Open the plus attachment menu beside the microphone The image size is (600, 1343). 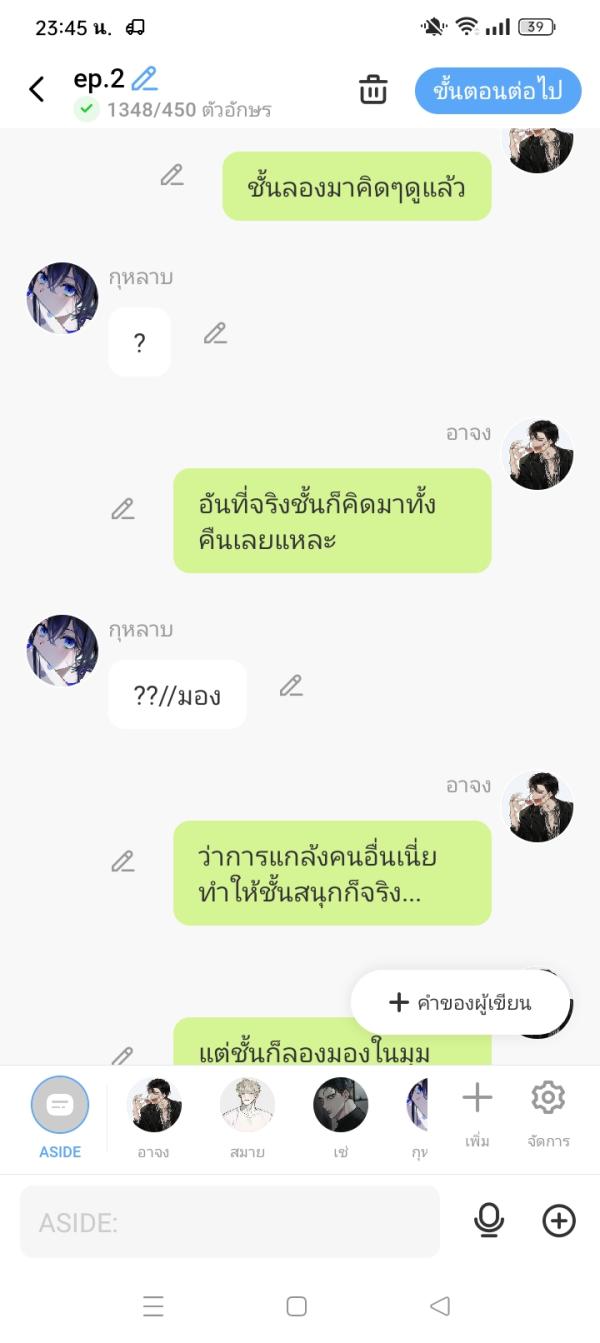(x=559, y=1221)
